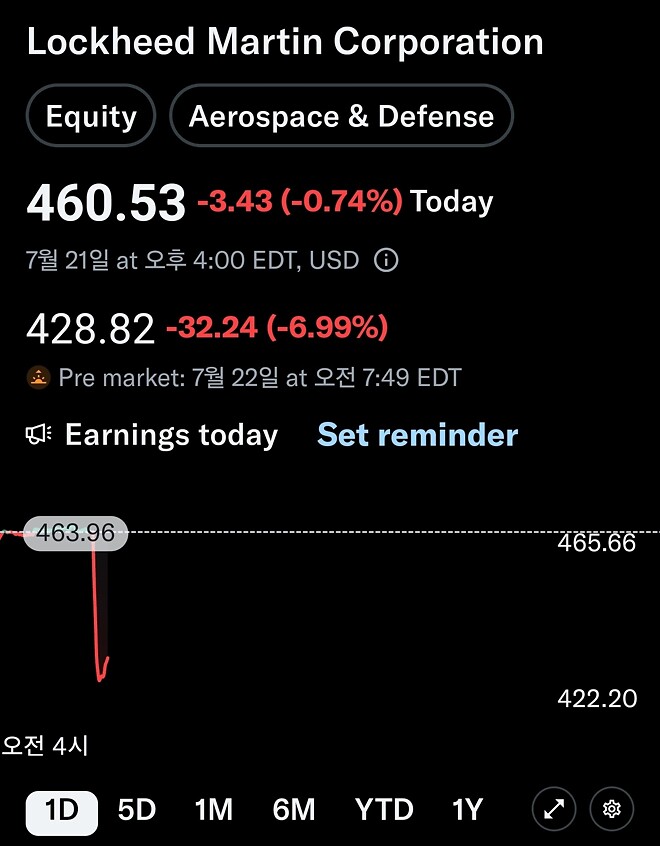Tap the Equity chip
The width and height of the screenshot is (660, 846).
pyautogui.click(x=91, y=116)
